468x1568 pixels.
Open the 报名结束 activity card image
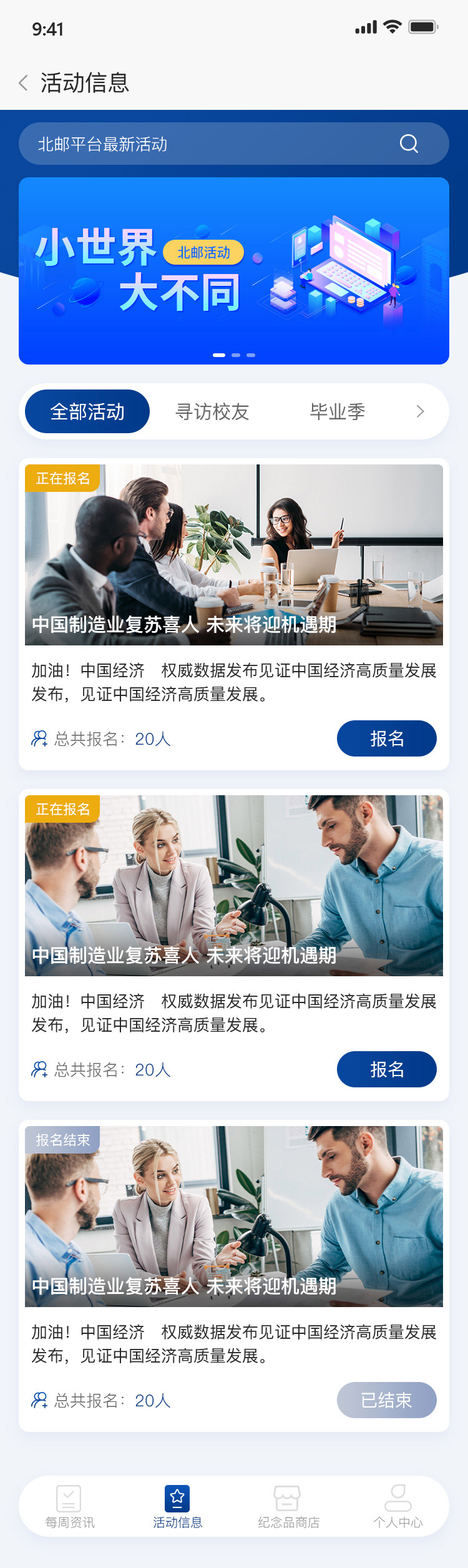234,1216
